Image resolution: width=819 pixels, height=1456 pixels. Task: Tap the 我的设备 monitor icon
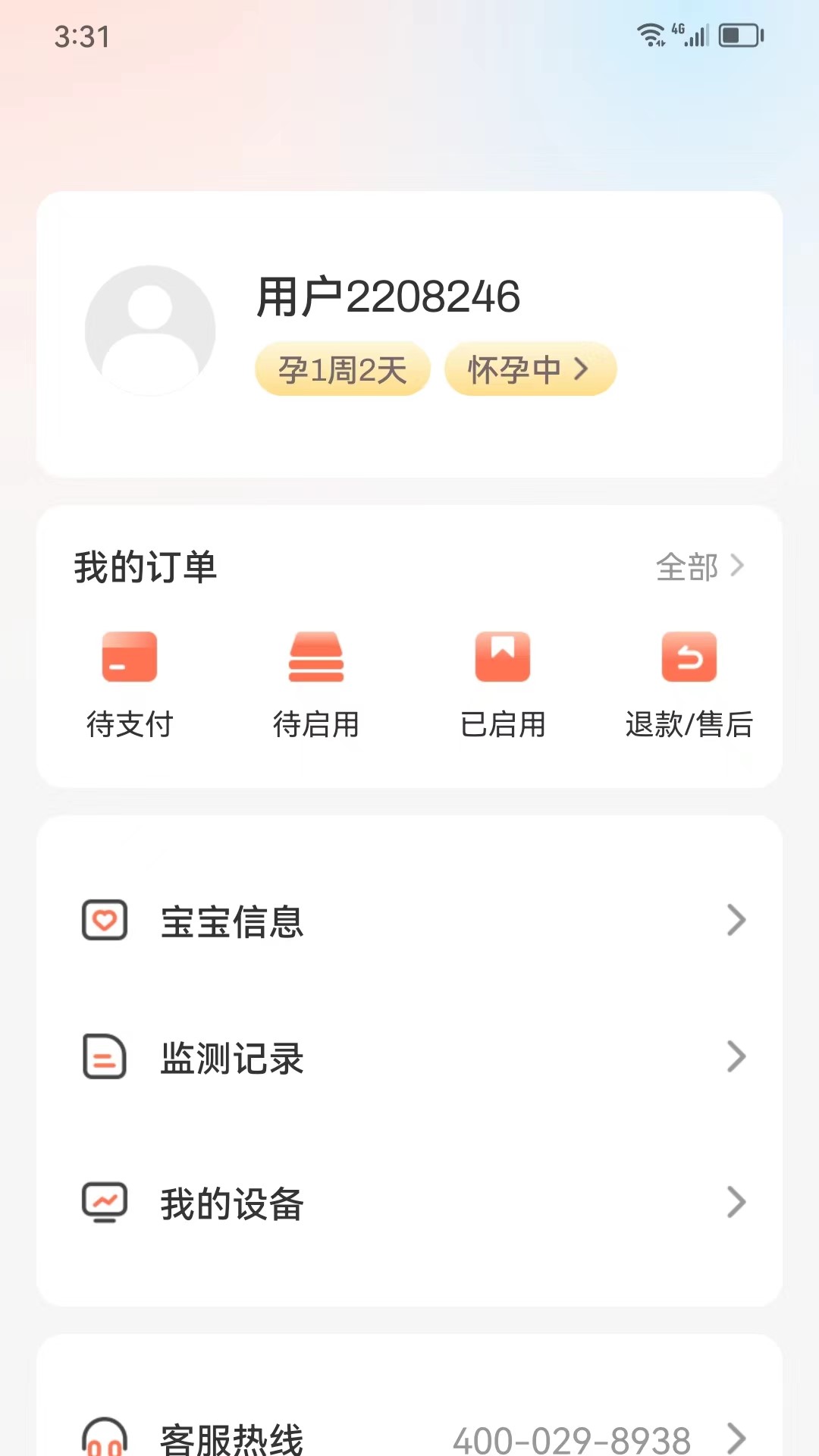click(x=105, y=1202)
